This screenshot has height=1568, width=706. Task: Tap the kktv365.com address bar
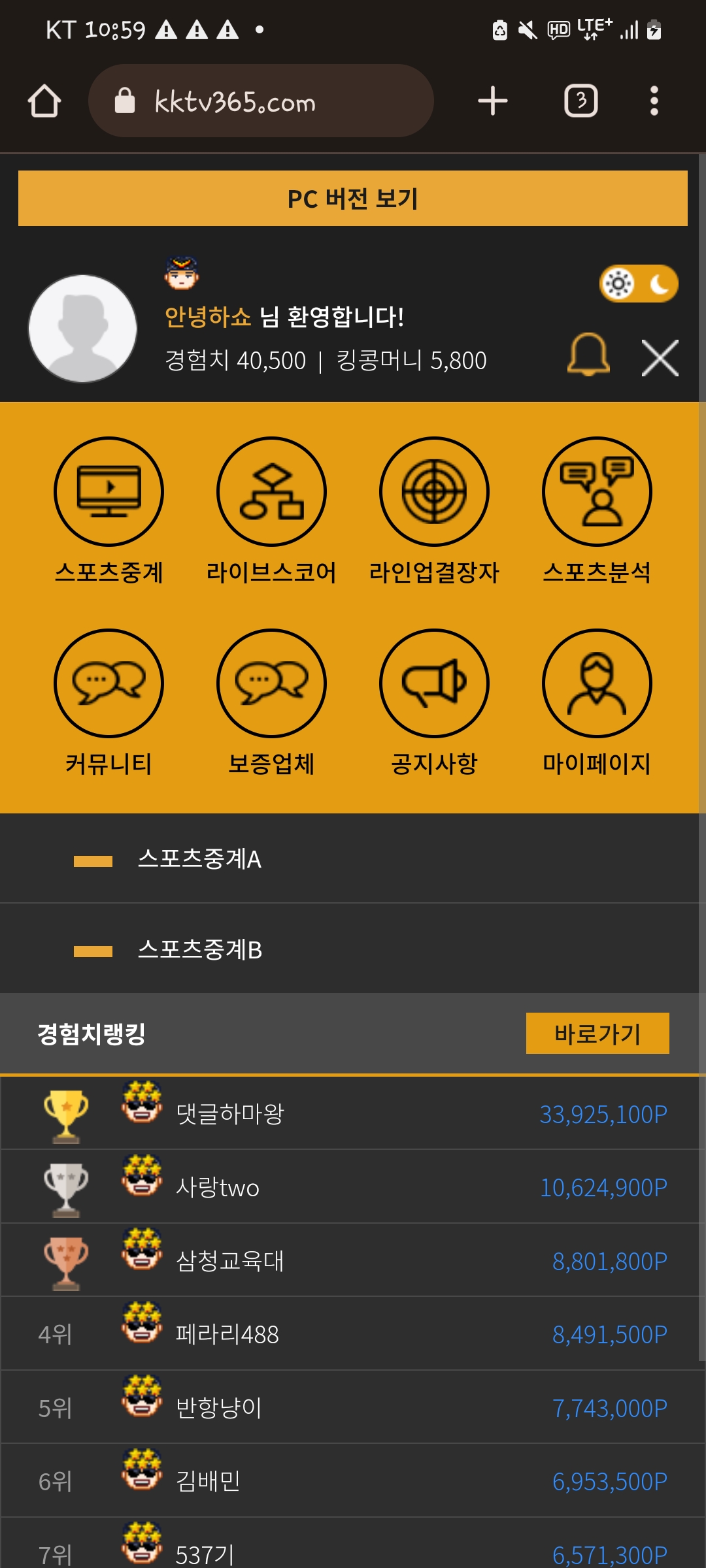[x=261, y=101]
